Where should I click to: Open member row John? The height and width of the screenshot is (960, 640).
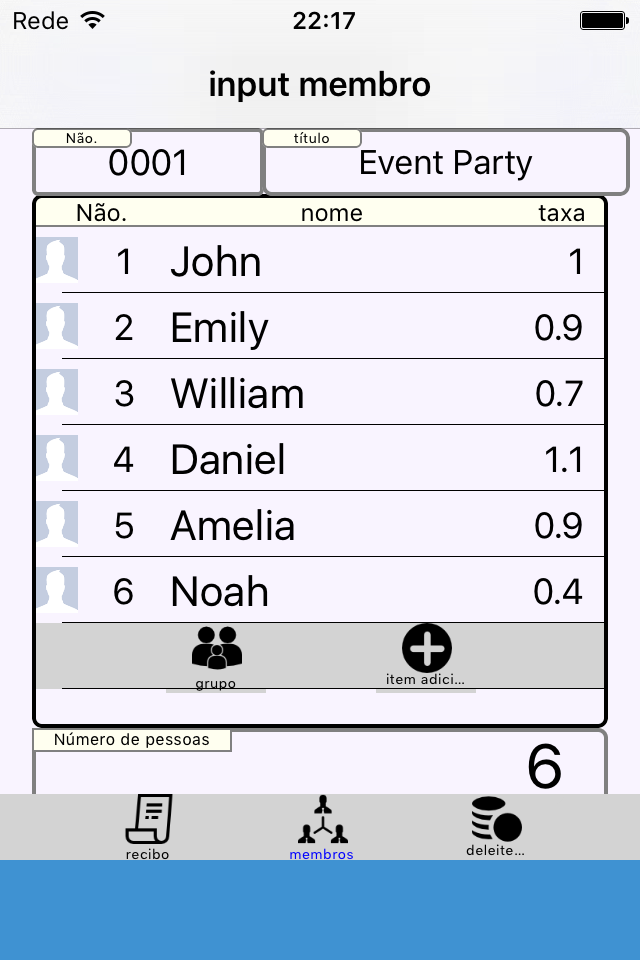[x=320, y=260]
